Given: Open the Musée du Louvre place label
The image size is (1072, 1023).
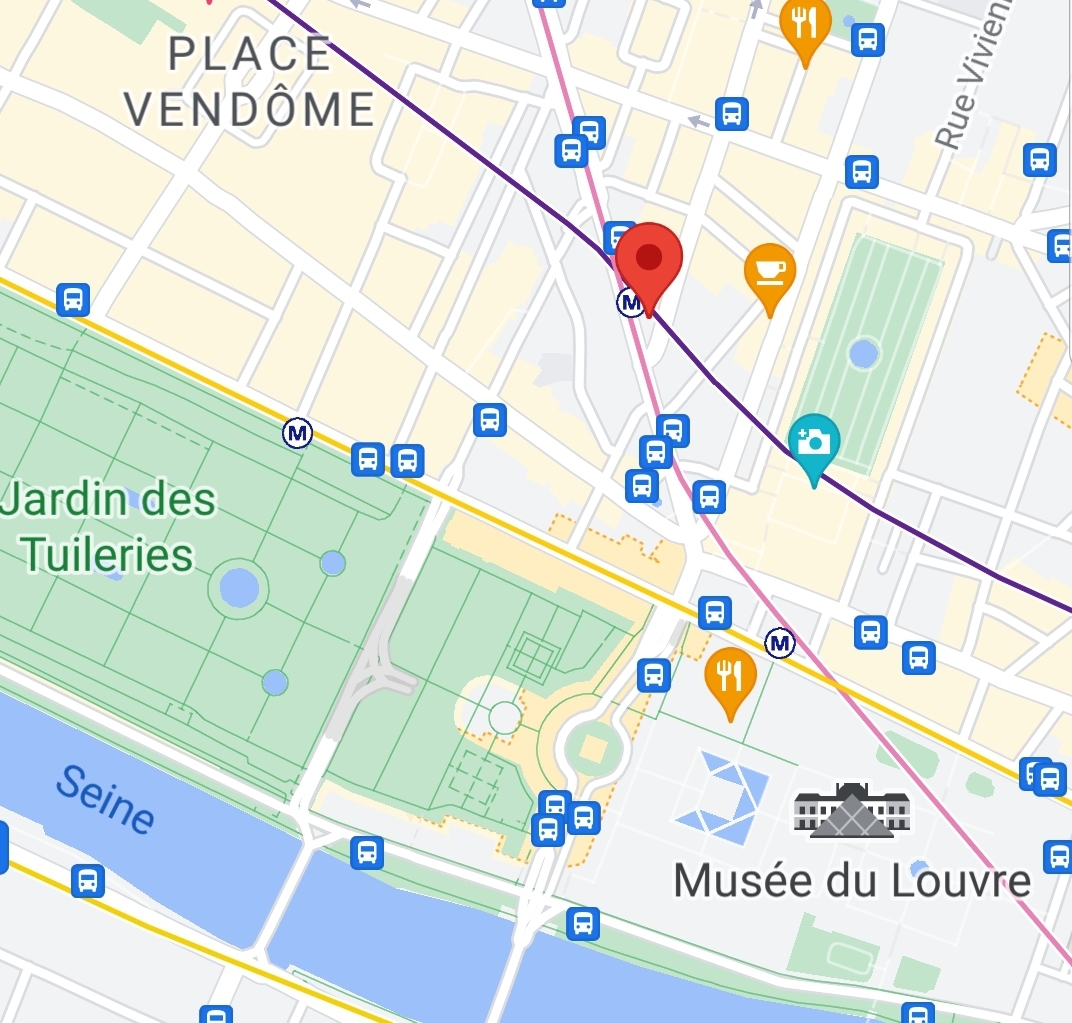Looking at the screenshot, I should (852, 880).
